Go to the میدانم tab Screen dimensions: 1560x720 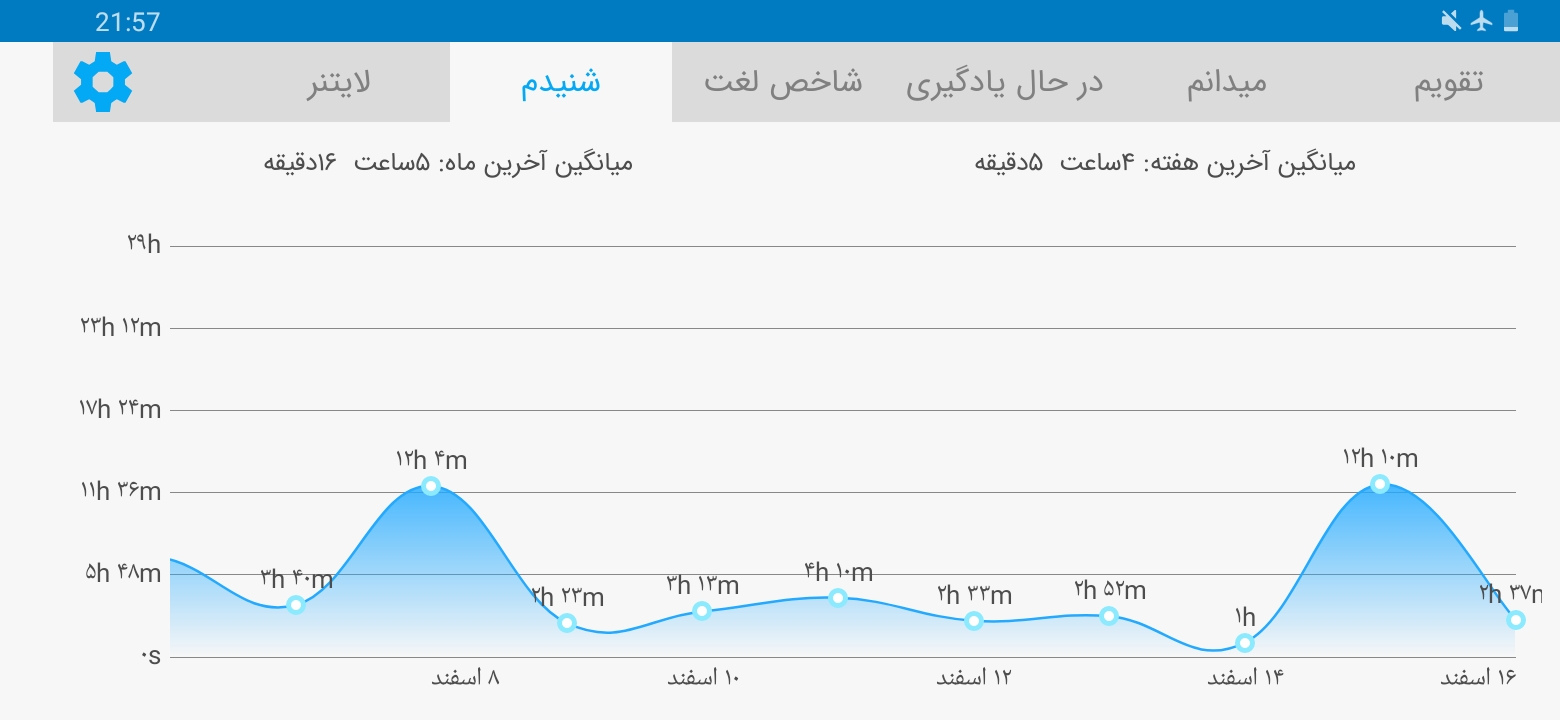point(1226,82)
